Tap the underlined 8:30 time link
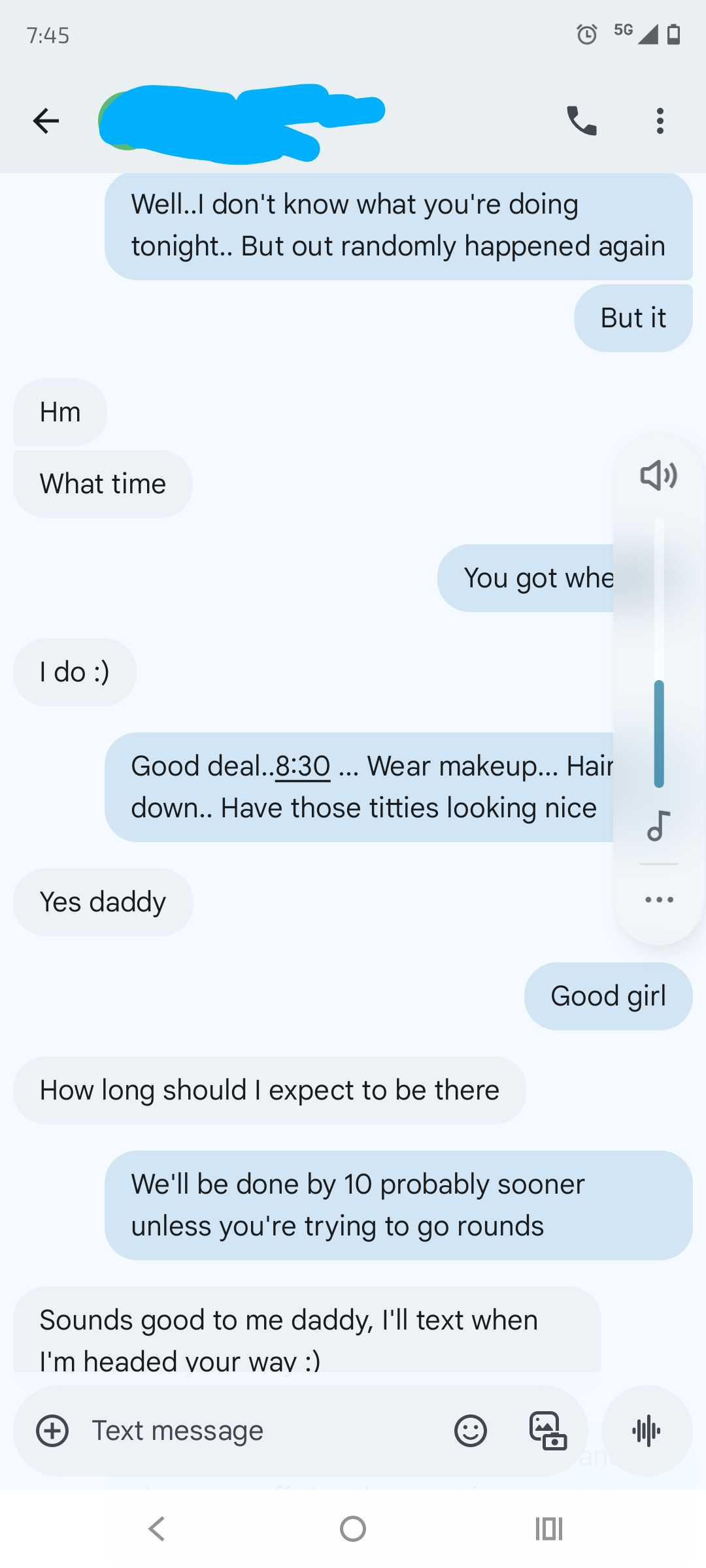The width and height of the screenshot is (706, 1568). click(x=303, y=766)
